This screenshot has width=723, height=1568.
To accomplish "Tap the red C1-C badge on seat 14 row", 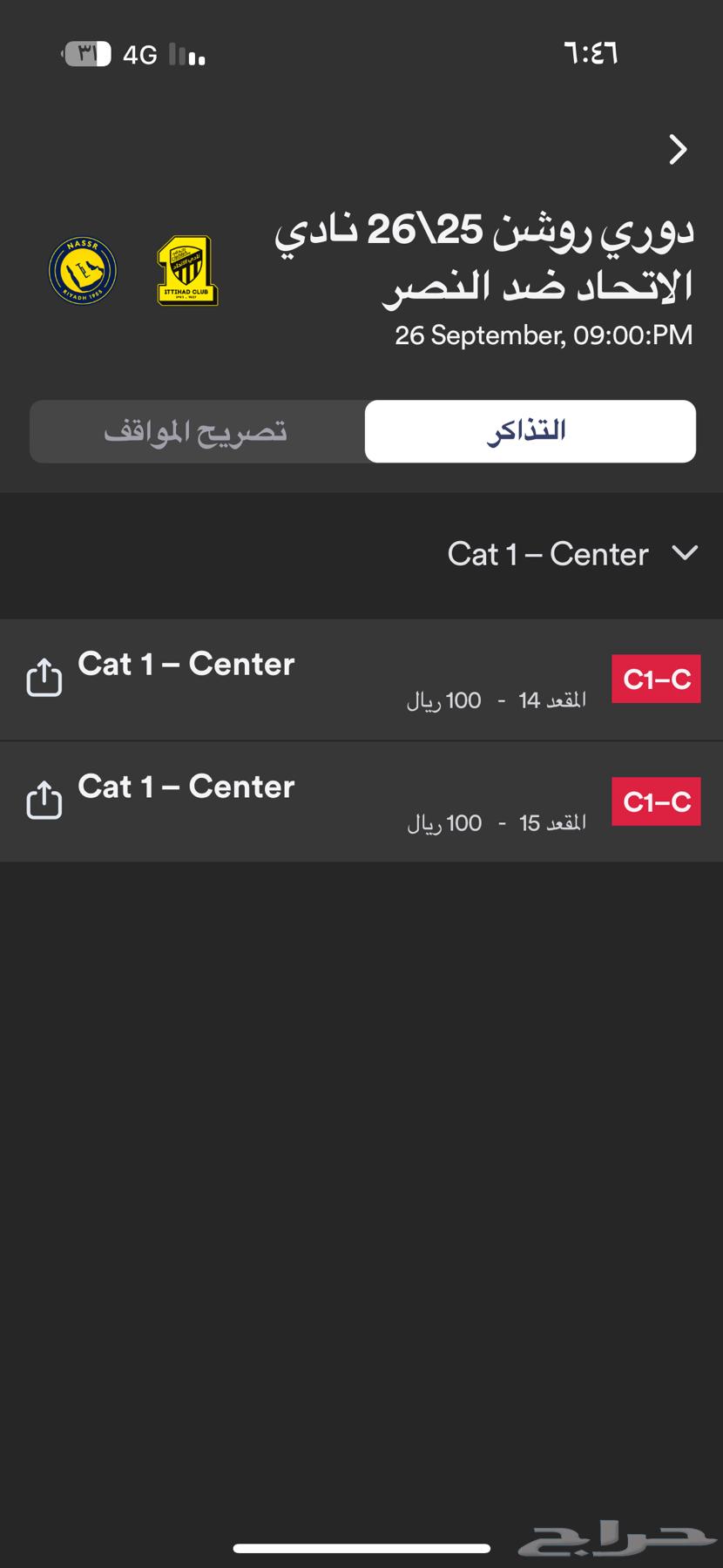I will (x=656, y=679).
